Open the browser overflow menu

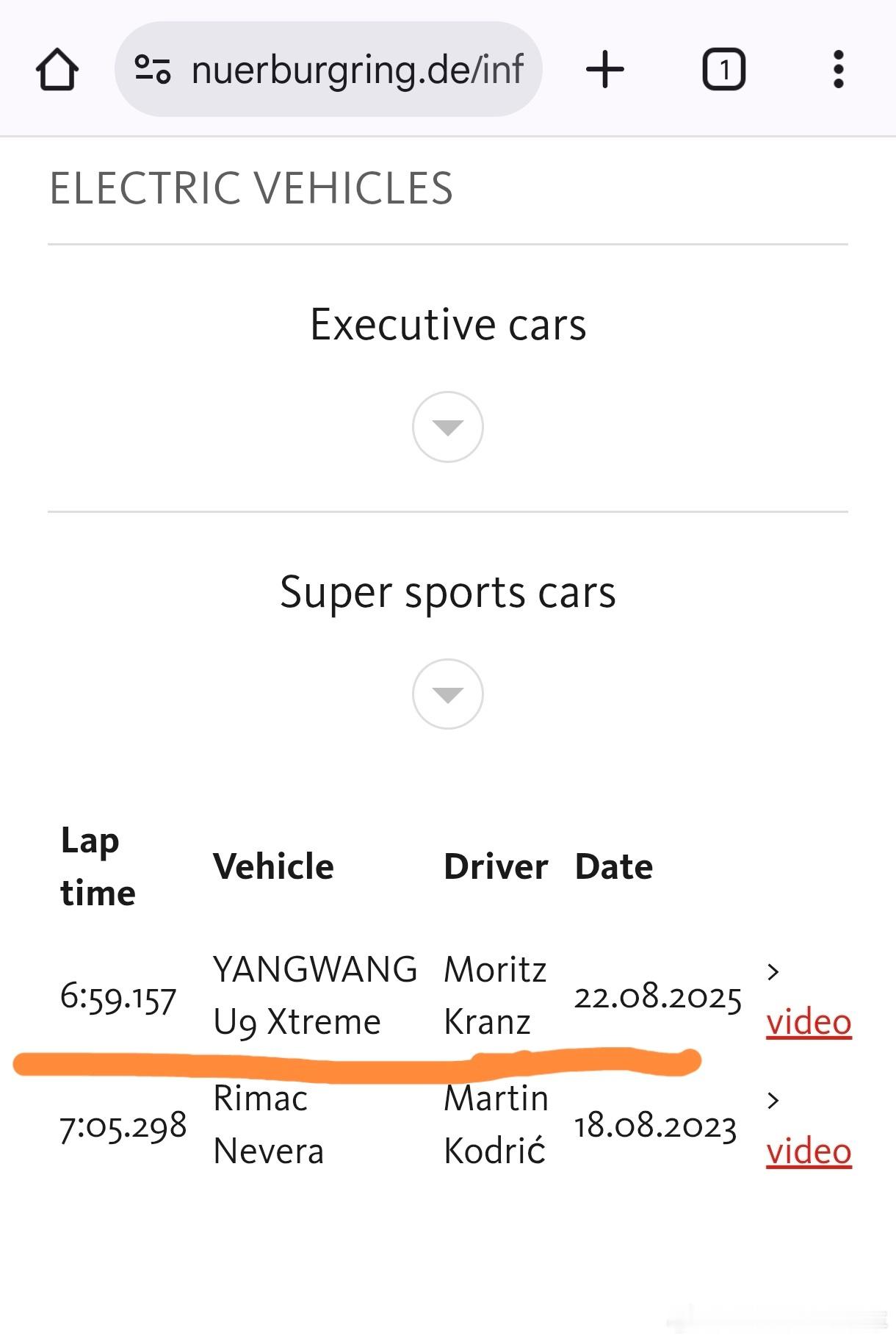pos(838,70)
